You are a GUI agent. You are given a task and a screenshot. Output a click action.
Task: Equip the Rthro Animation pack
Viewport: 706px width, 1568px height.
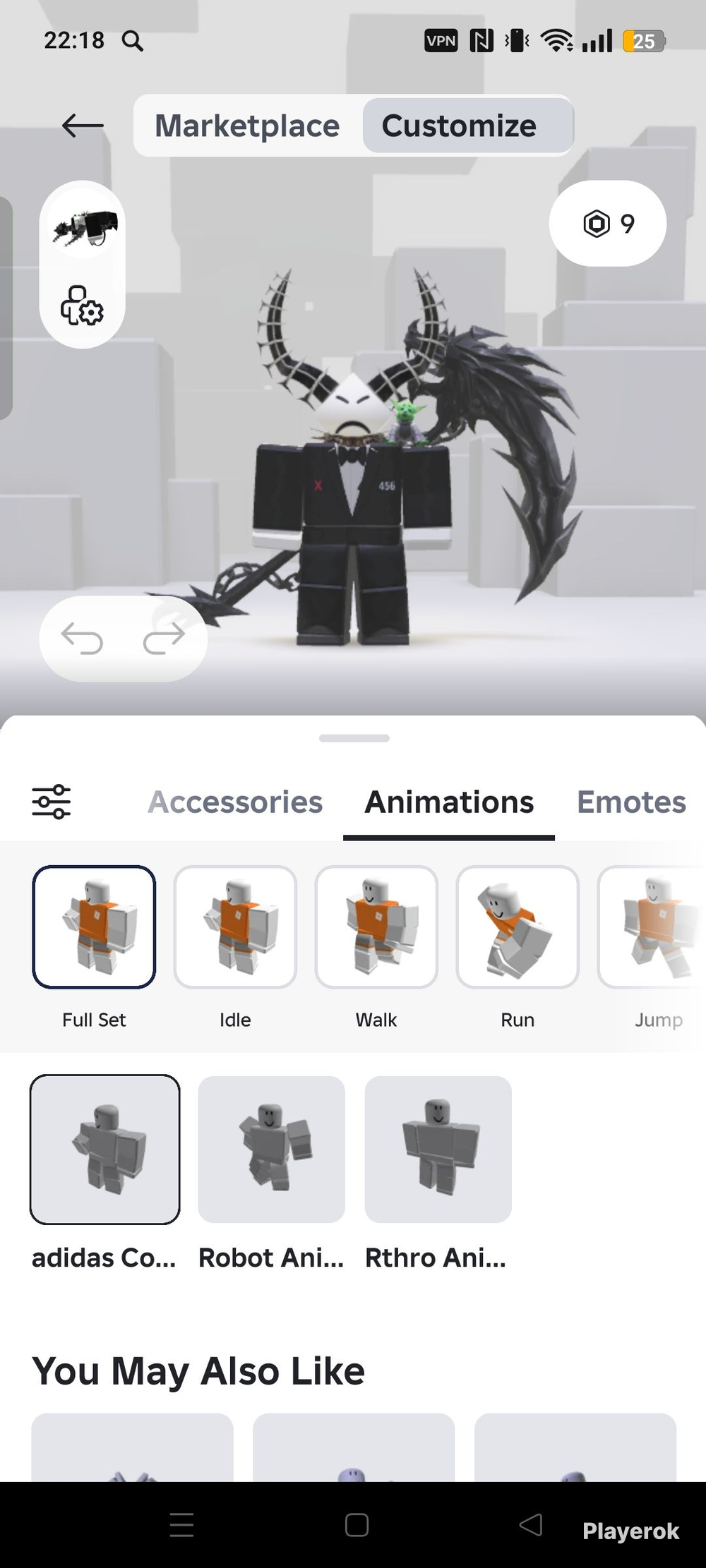click(x=438, y=1149)
